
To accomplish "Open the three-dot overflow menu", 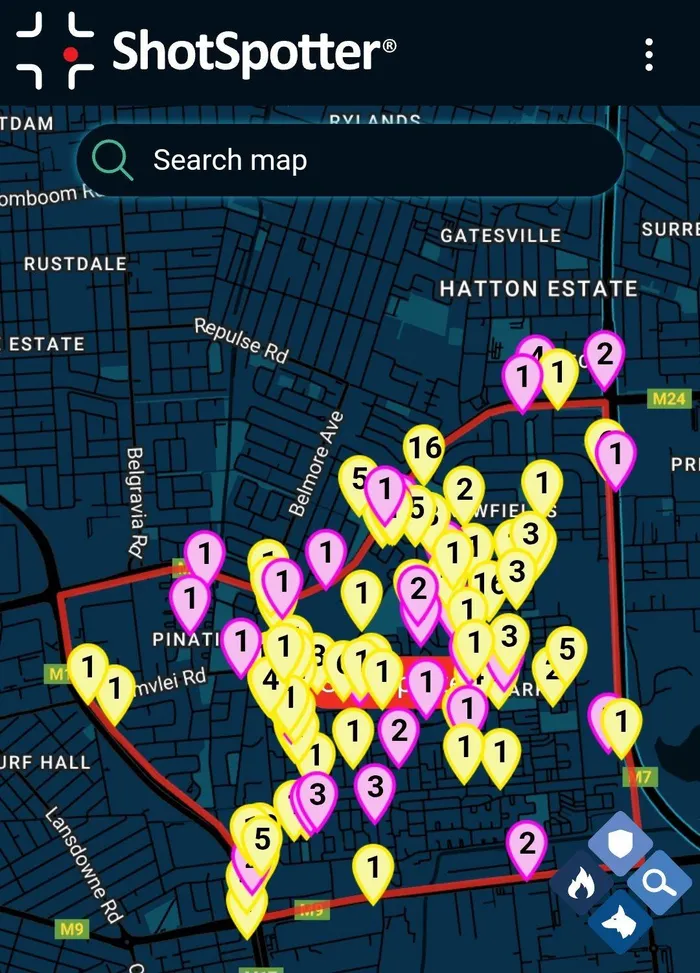I will (x=650, y=53).
